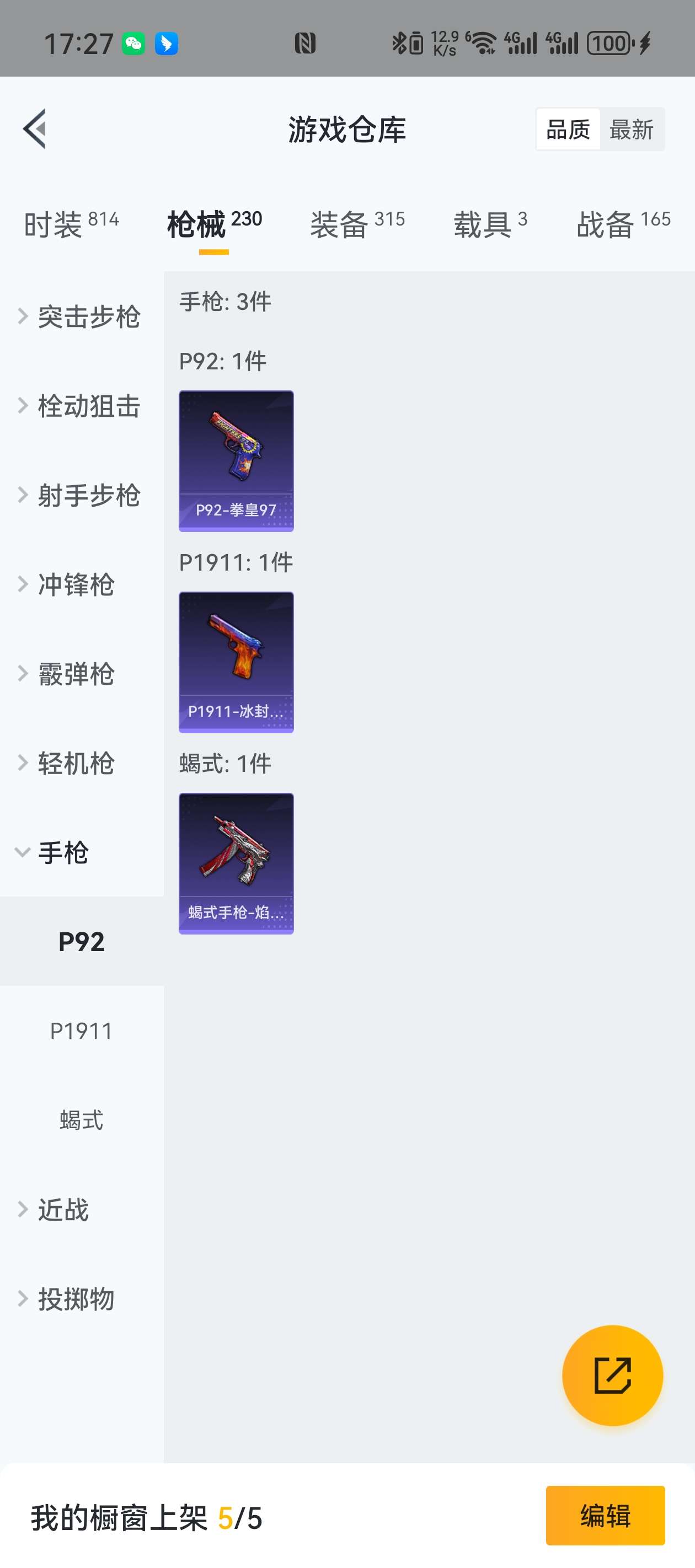Select 品质 sorting option

[568, 129]
